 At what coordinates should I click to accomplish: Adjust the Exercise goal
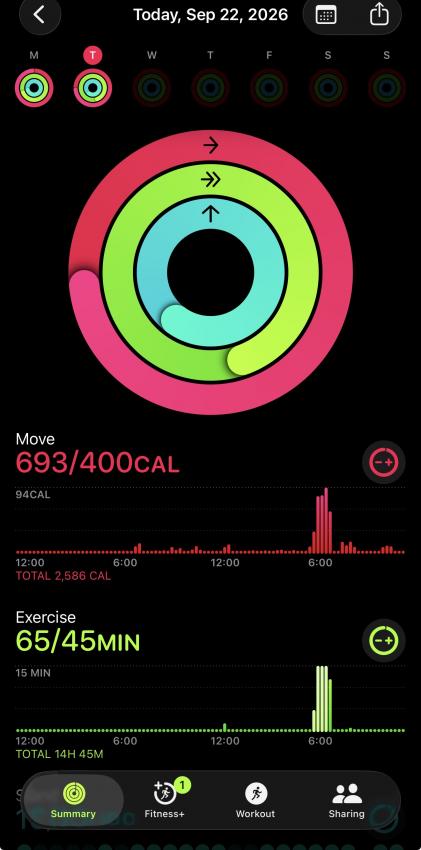point(384,640)
